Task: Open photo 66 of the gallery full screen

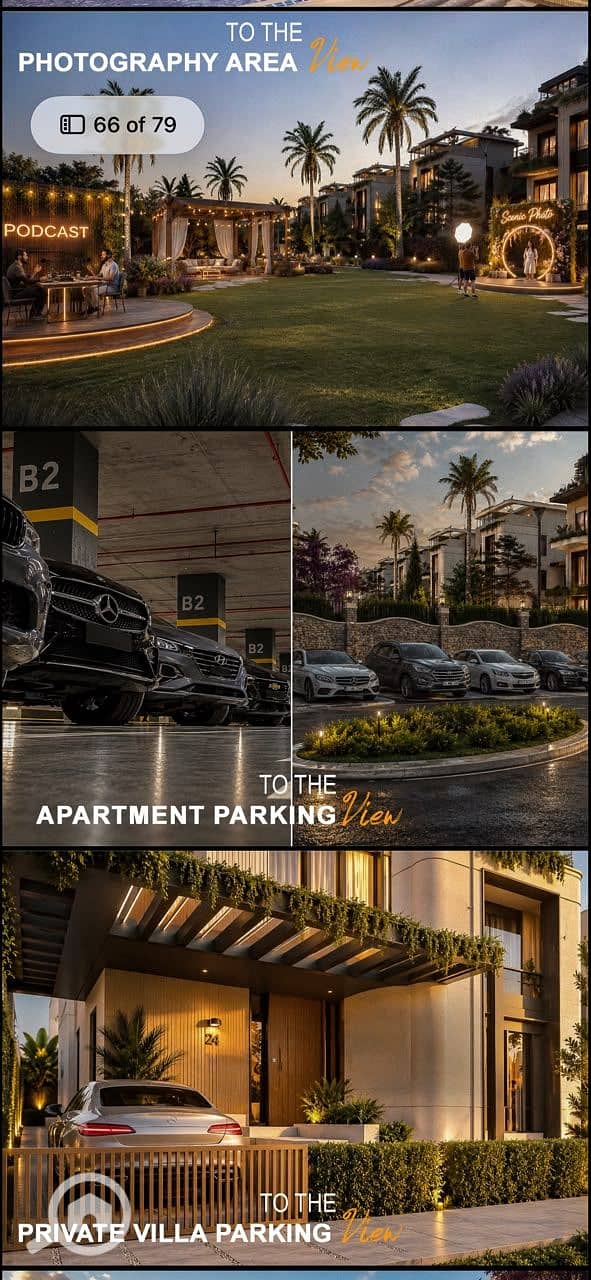Action: tap(295, 640)
